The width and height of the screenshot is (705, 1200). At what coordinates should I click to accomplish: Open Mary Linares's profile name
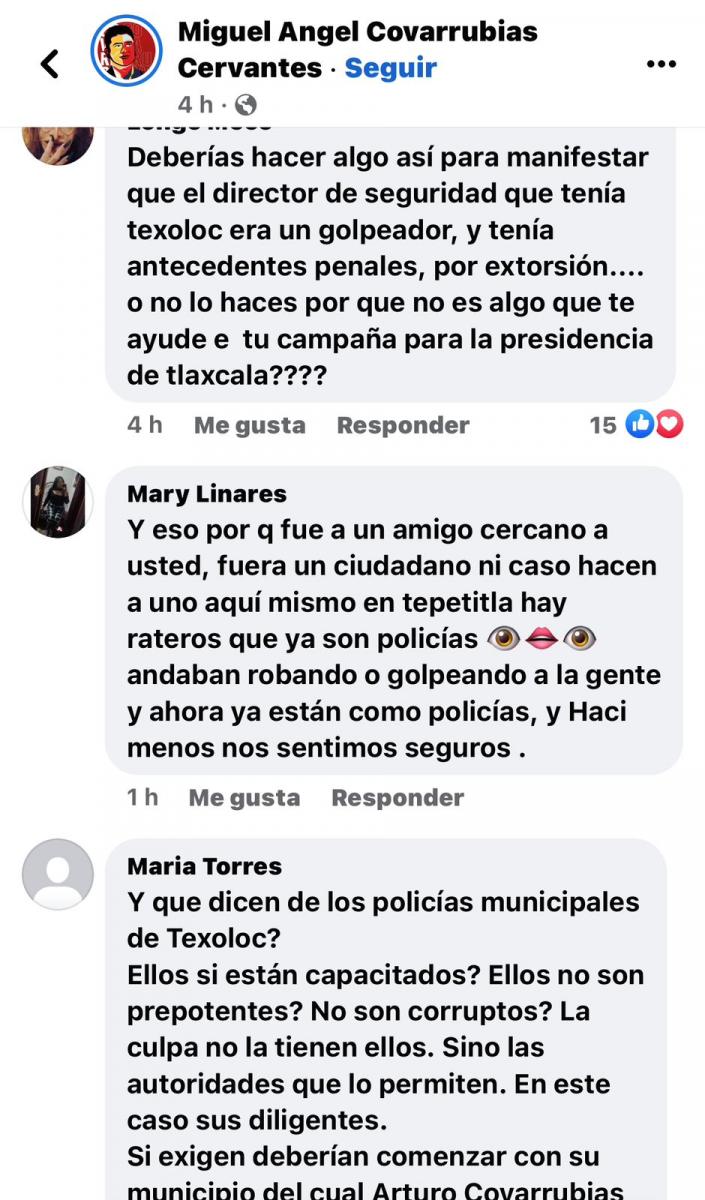(207, 493)
